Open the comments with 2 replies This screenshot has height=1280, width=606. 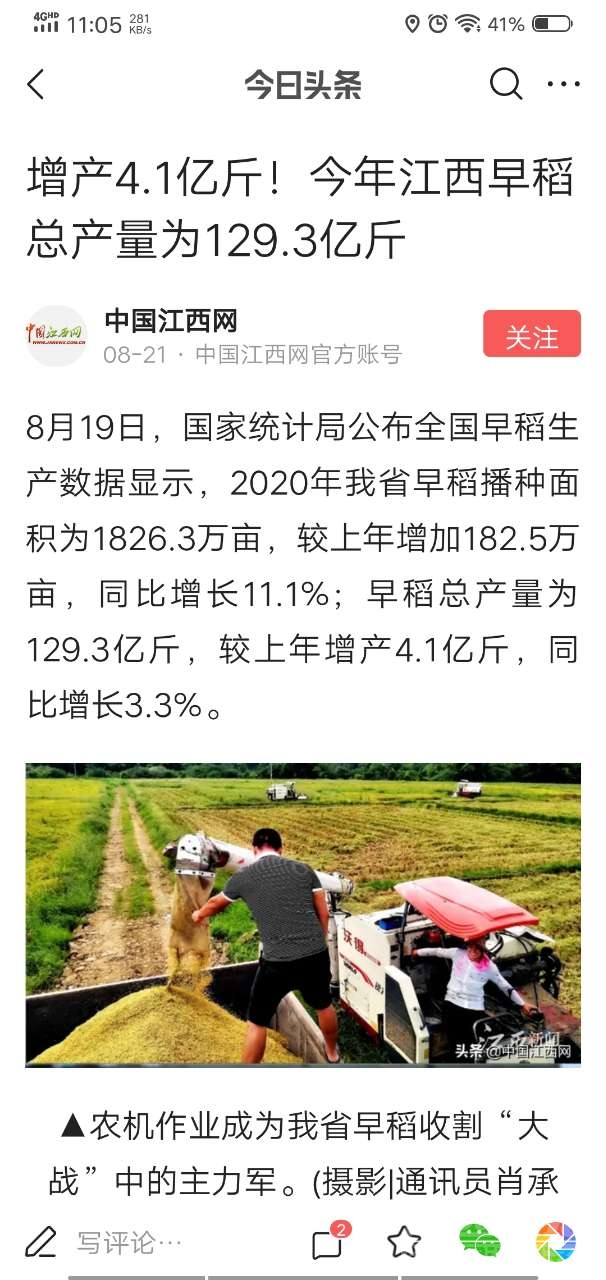tap(328, 1242)
